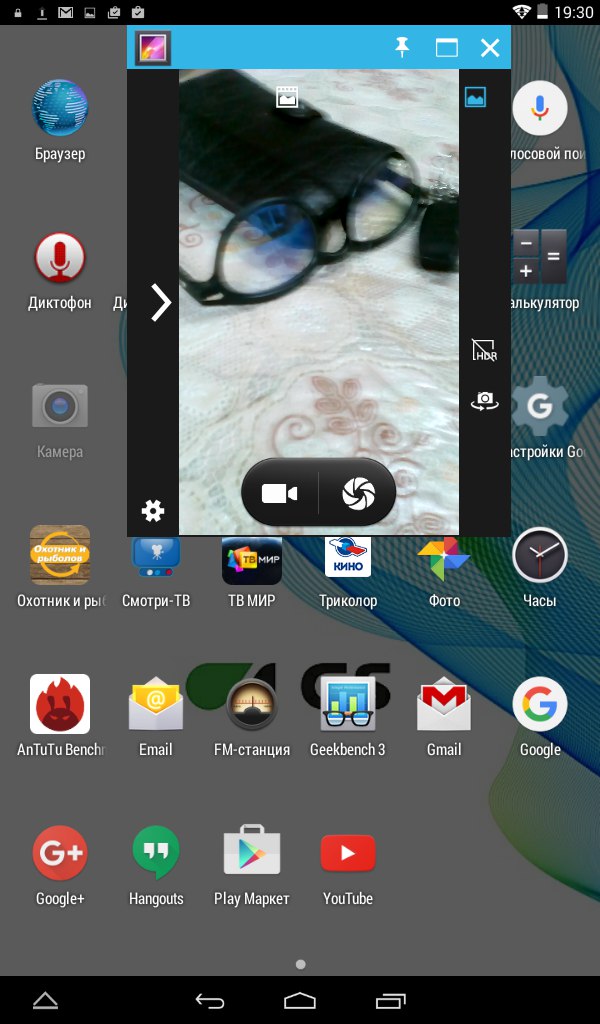Open camera settings gear
Viewport: 600px width, 1024px height.
(x=153, y=511)
